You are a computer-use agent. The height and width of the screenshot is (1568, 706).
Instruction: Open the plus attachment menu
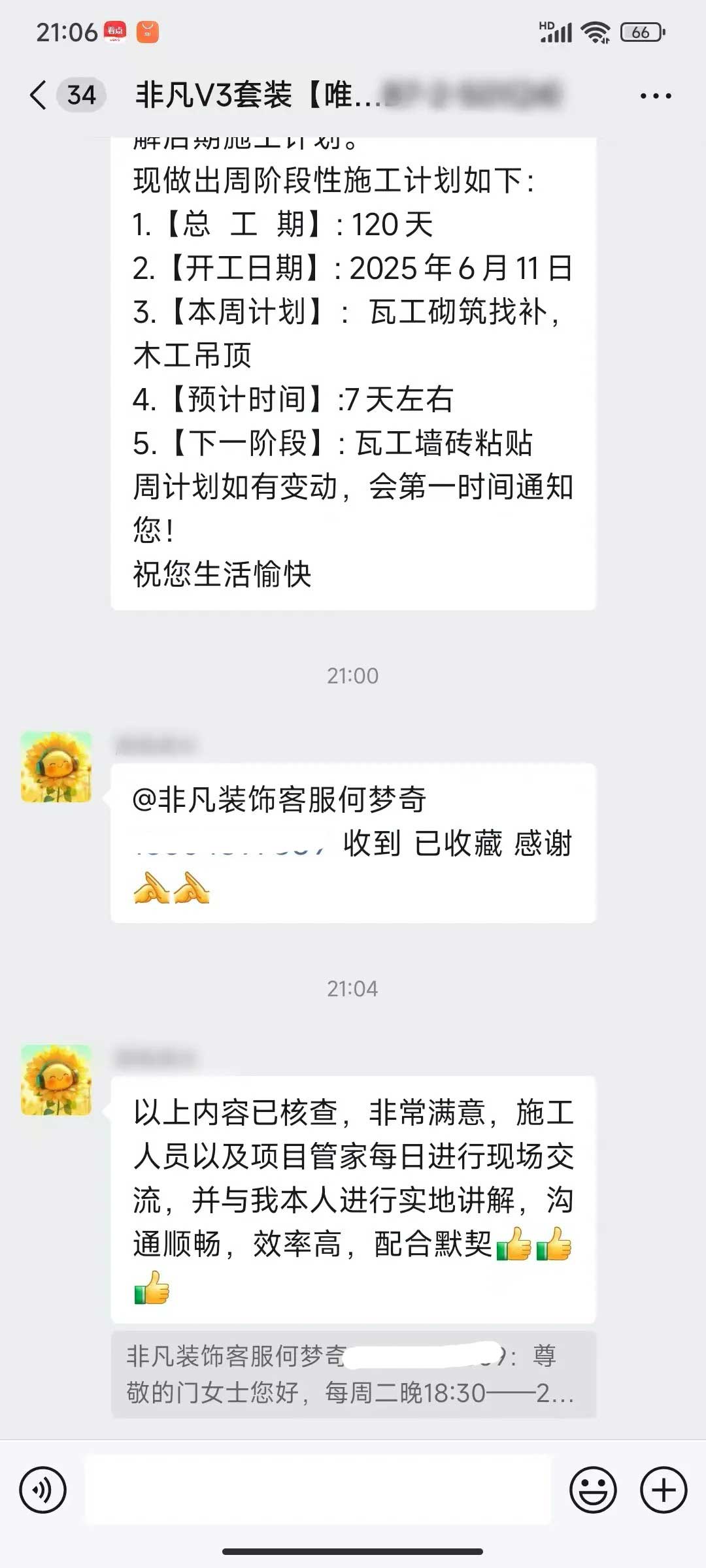pyautogui.click(x=664, y=1490)
